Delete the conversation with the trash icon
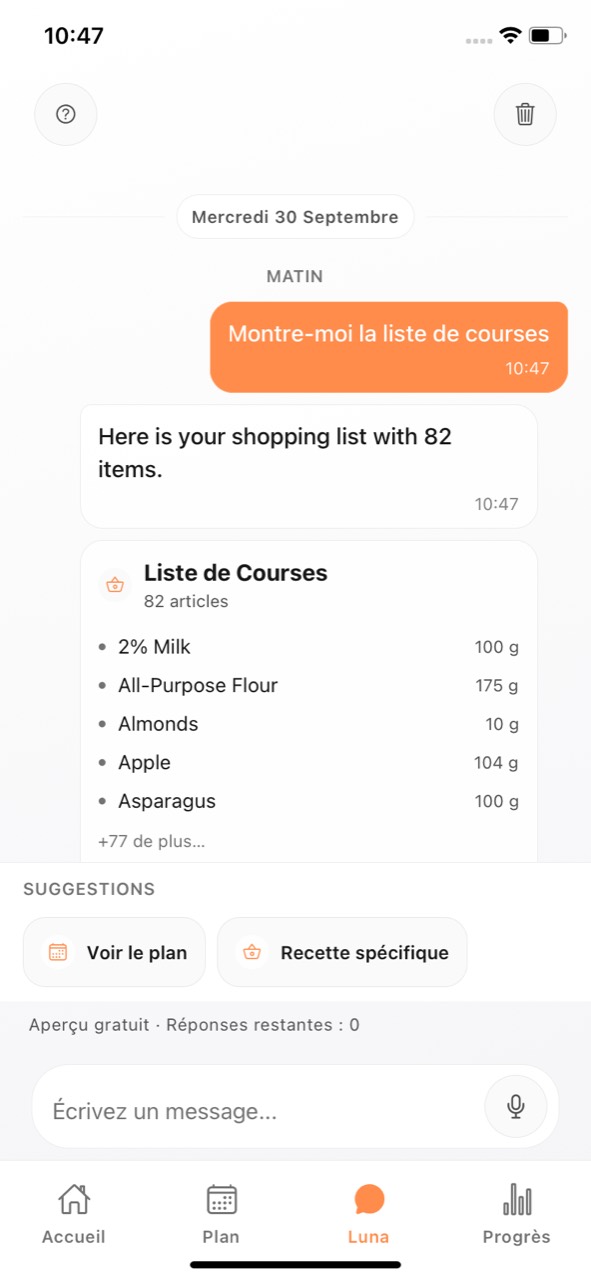591x1280 pixels. (525, 114)
